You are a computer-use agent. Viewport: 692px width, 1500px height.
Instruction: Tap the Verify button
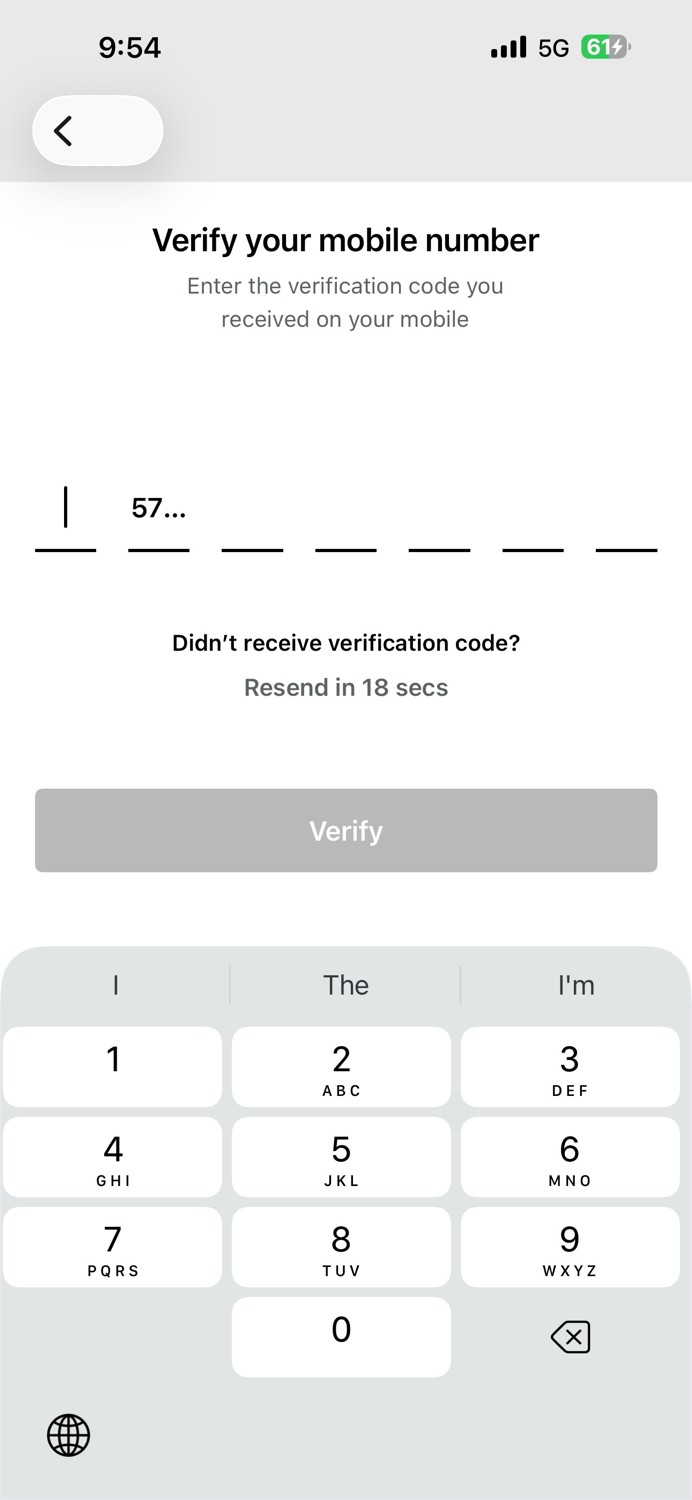(x=346, y=830)
